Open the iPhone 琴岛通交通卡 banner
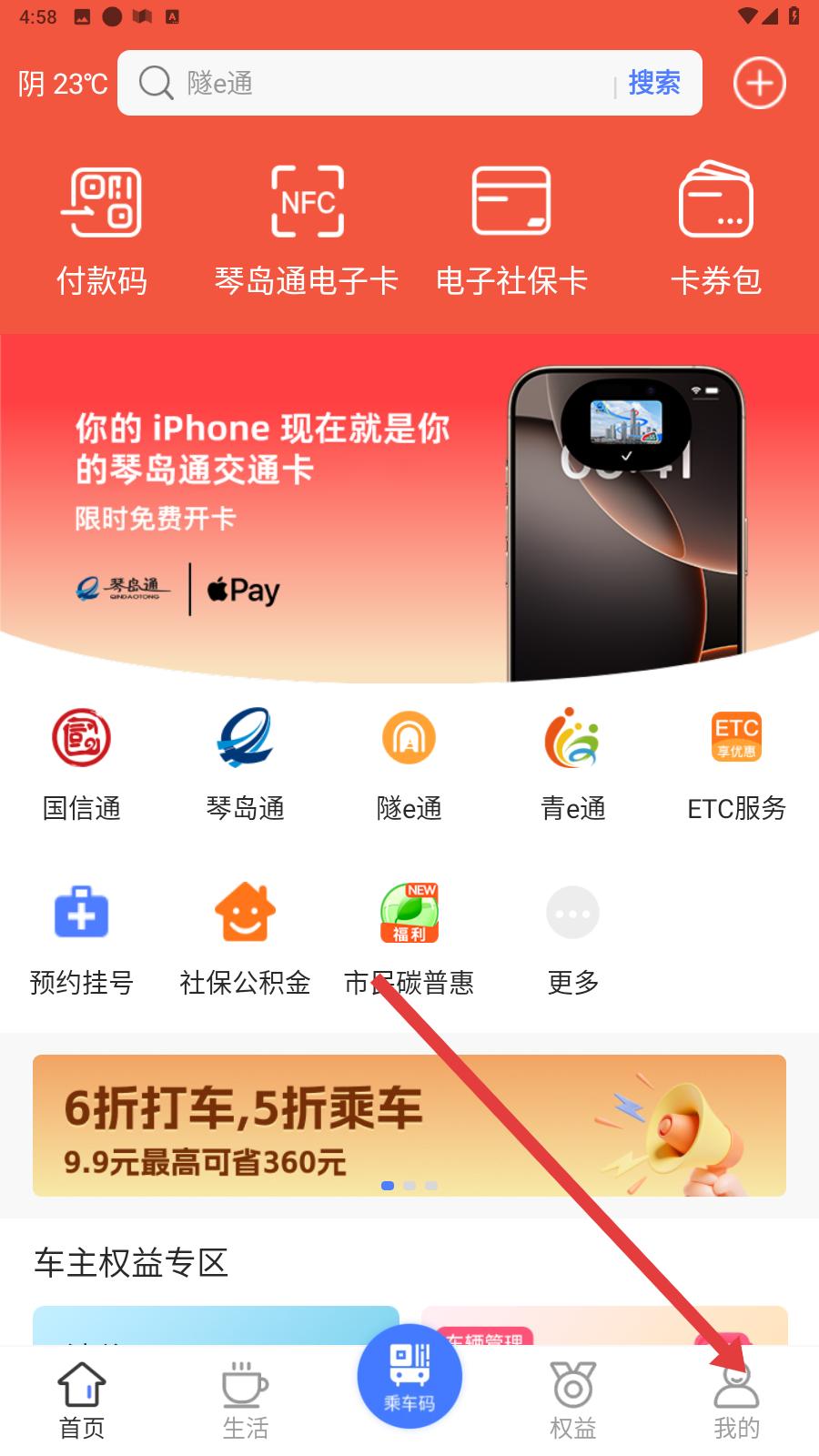This screenshot has height=1456, width=819. pos(409,510)
